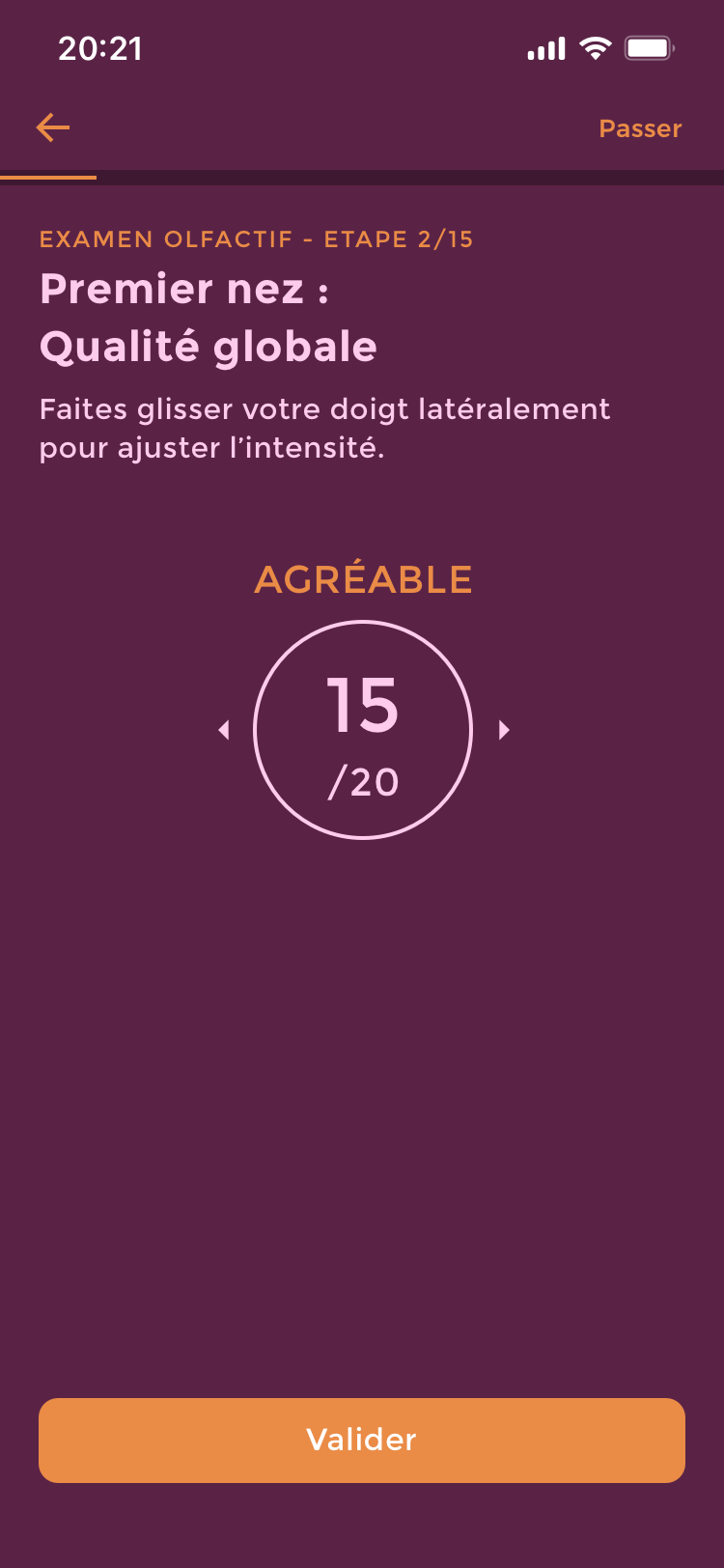Tap the score value 15
Viewport: 724px width, 1568px height.
362,706
